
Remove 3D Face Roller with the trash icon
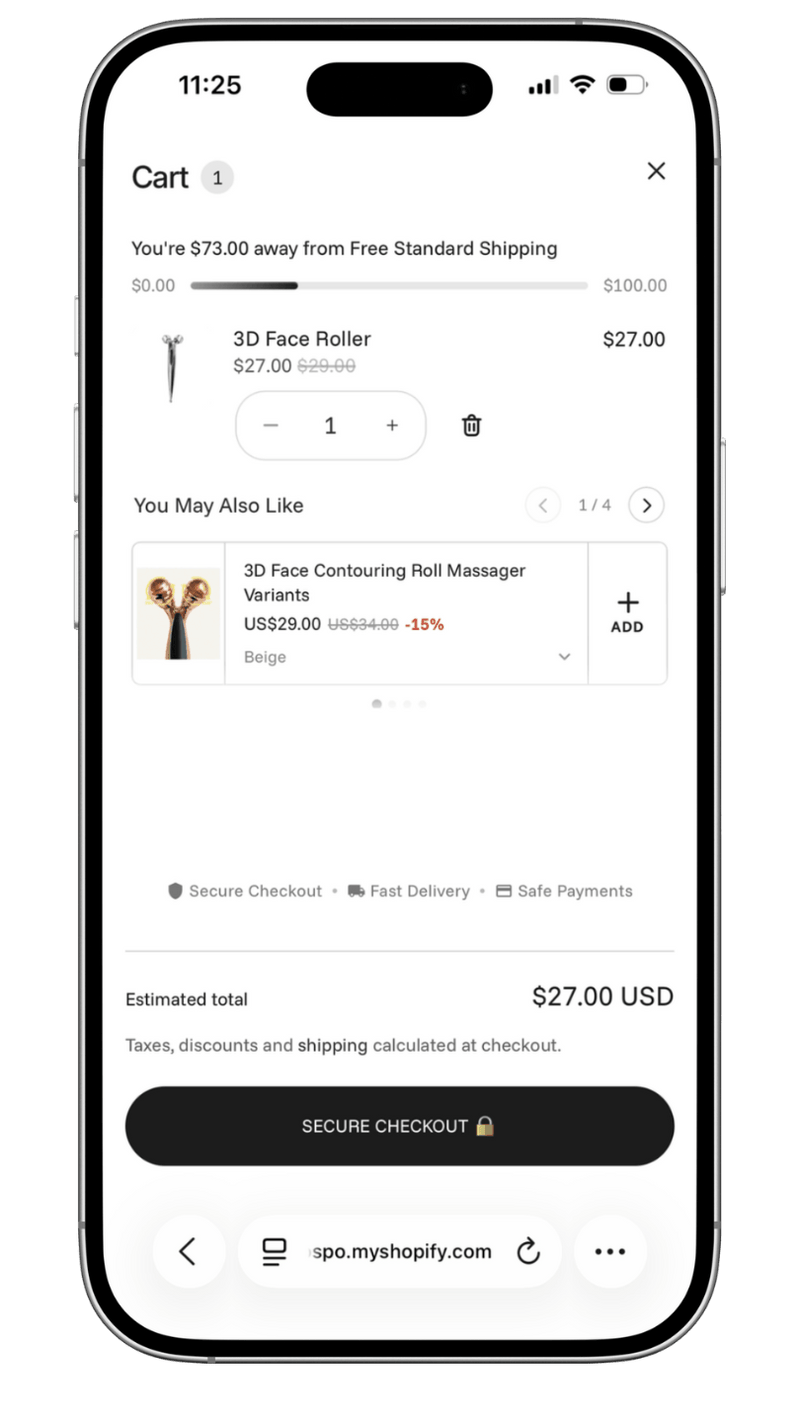(471, 426)
